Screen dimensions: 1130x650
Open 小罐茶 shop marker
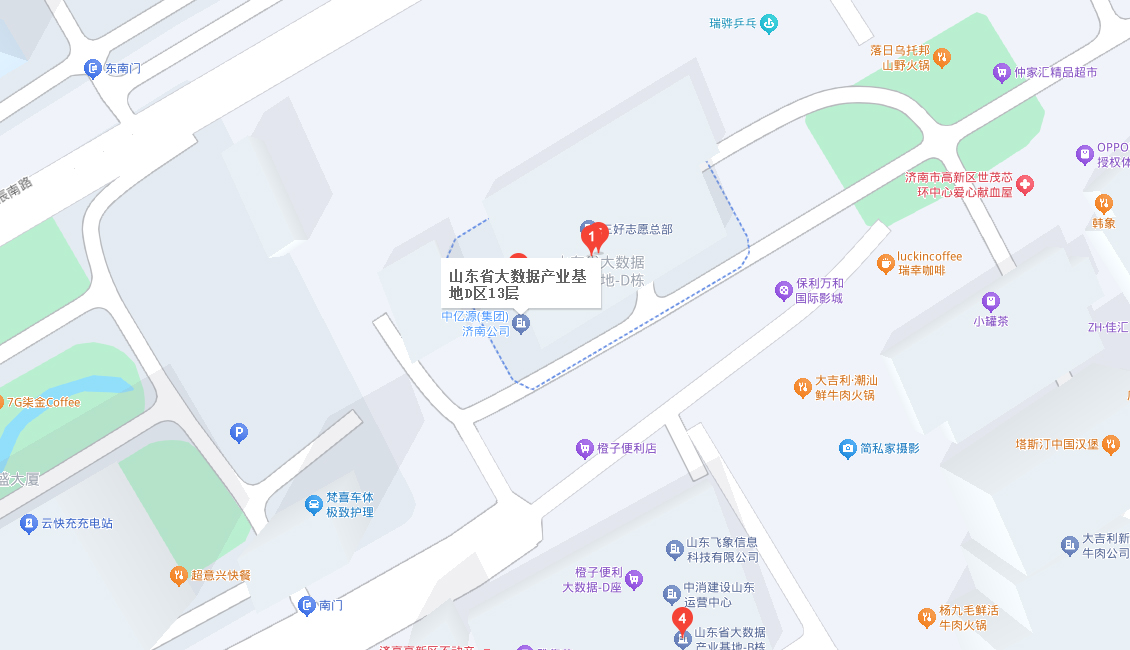point(990,301)
